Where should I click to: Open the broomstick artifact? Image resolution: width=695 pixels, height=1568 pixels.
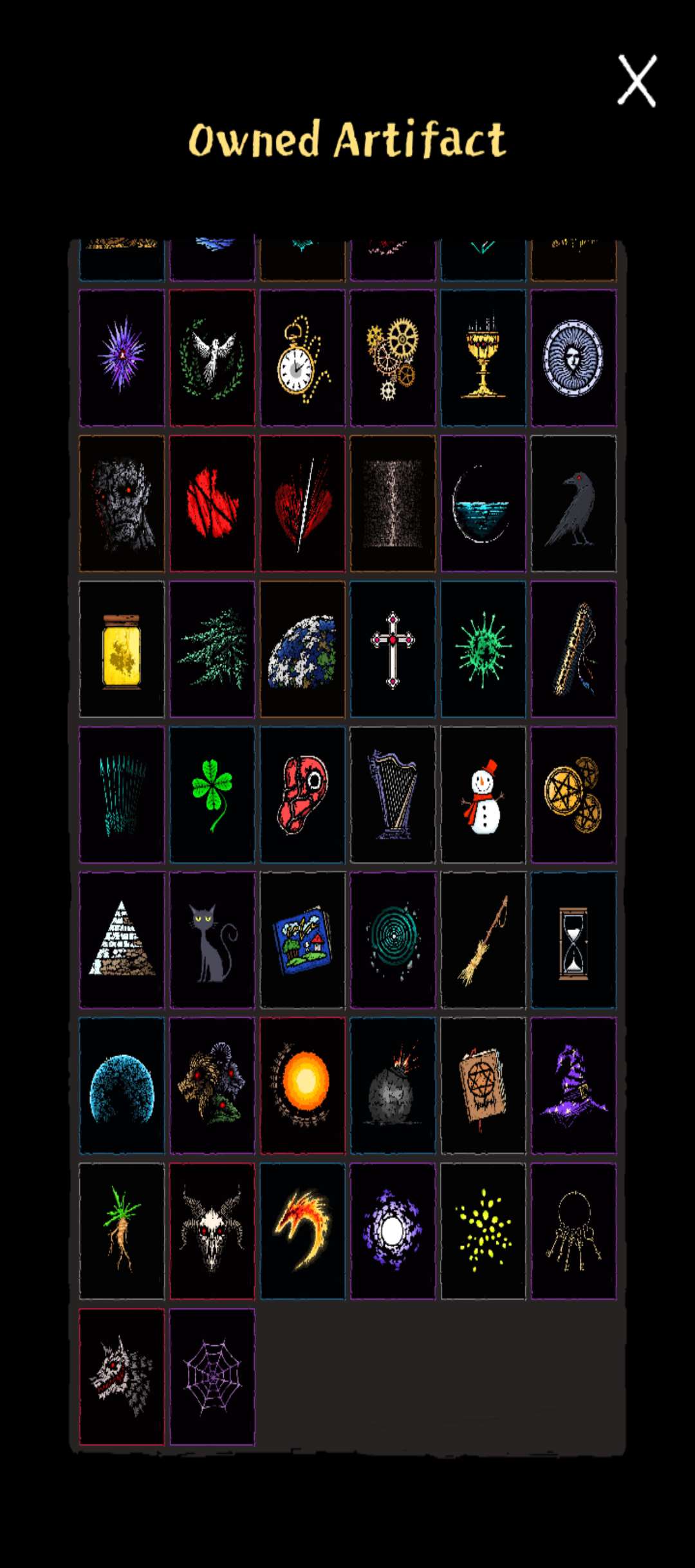coord(483,940)
